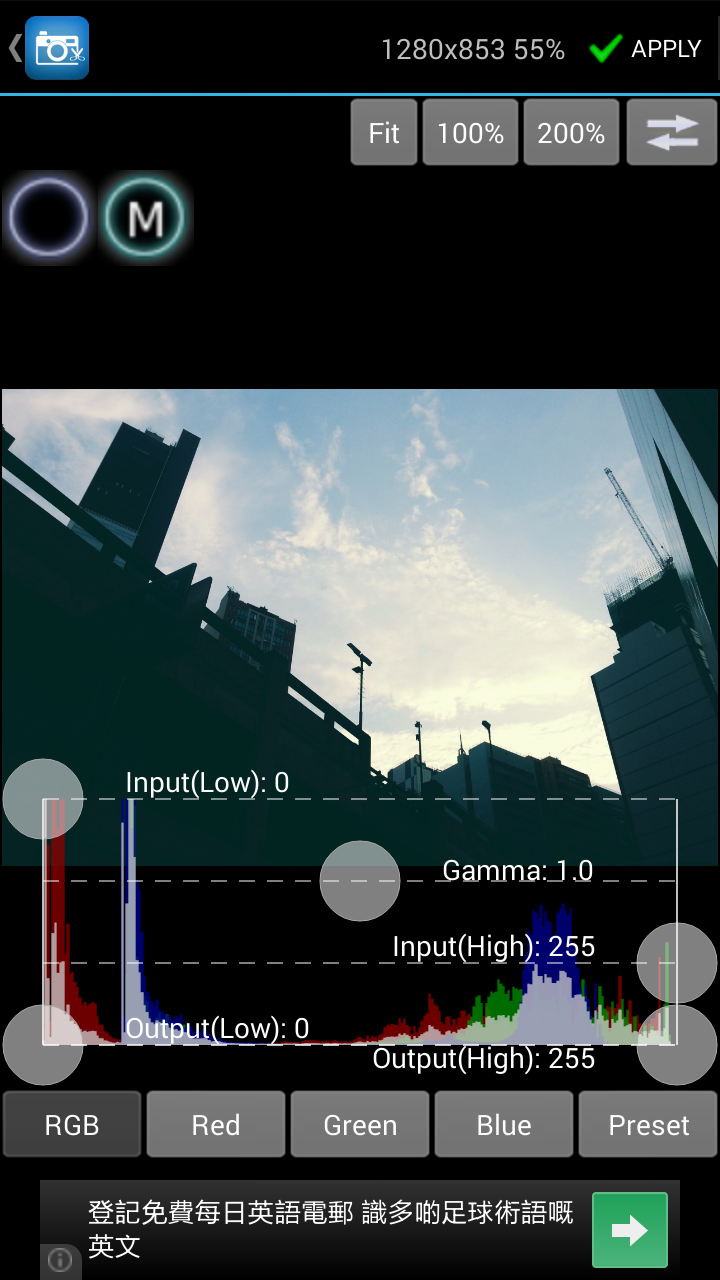
Task: Tap the Output(High) slider handle
Action: [677, 1045]
